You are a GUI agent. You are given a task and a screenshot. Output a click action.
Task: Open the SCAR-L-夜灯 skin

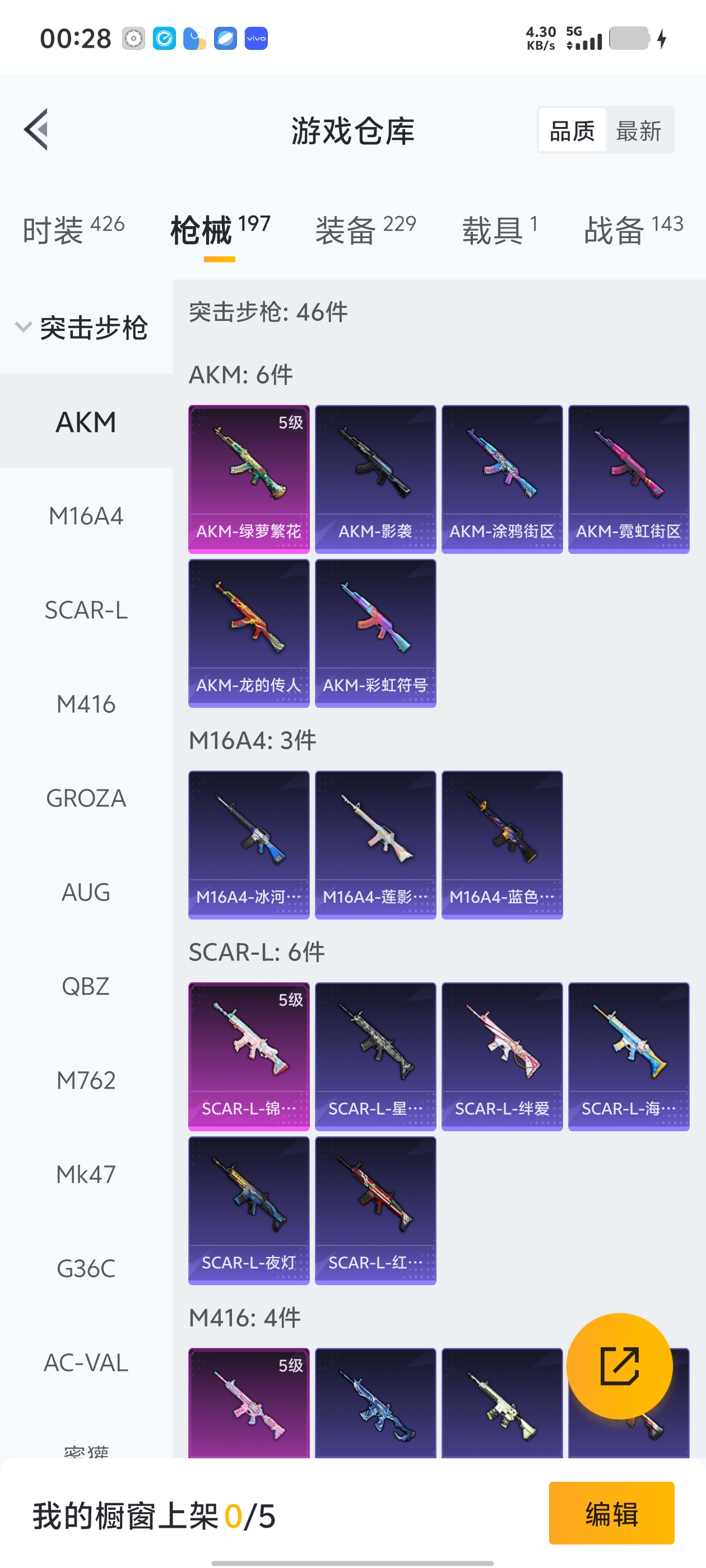[249, 1210]
